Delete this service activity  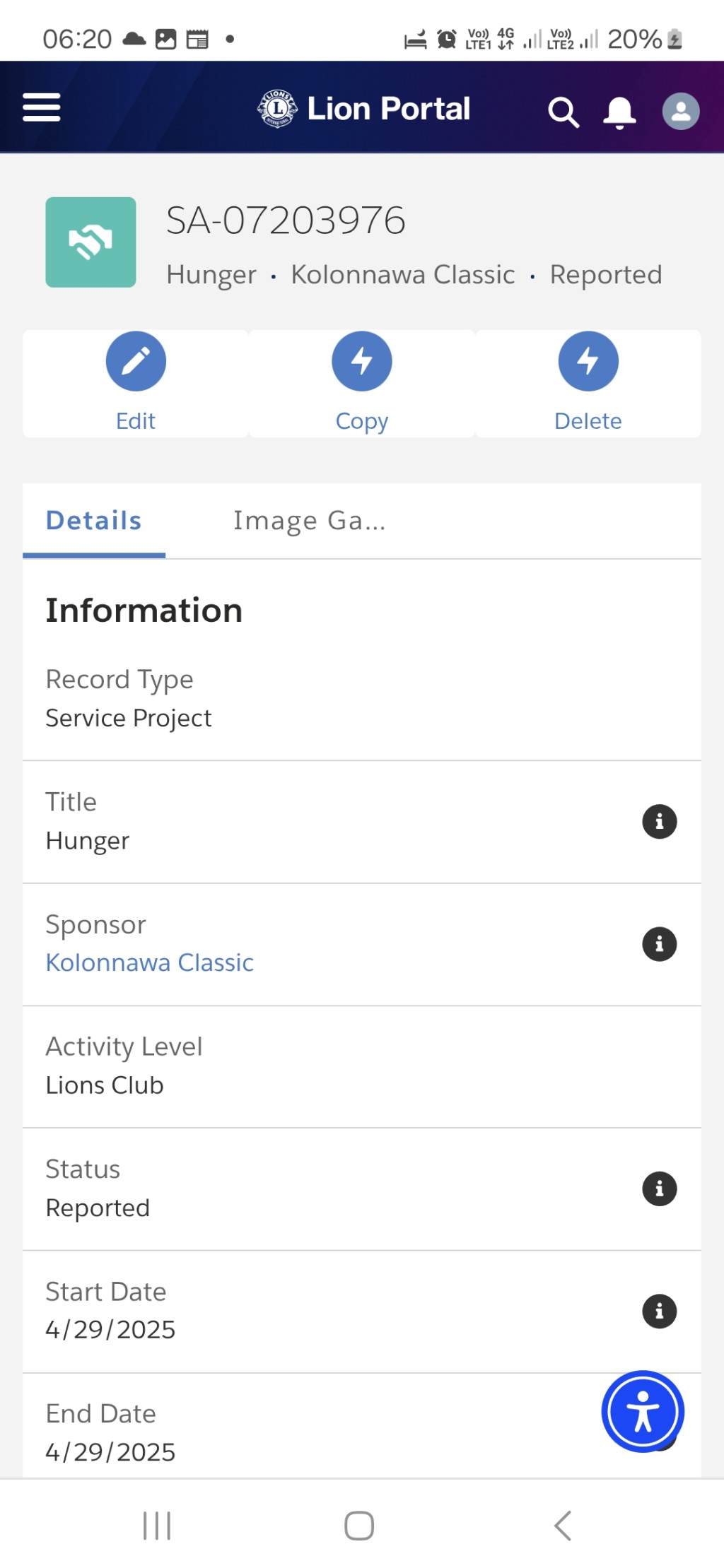click(x=588, y=383)
